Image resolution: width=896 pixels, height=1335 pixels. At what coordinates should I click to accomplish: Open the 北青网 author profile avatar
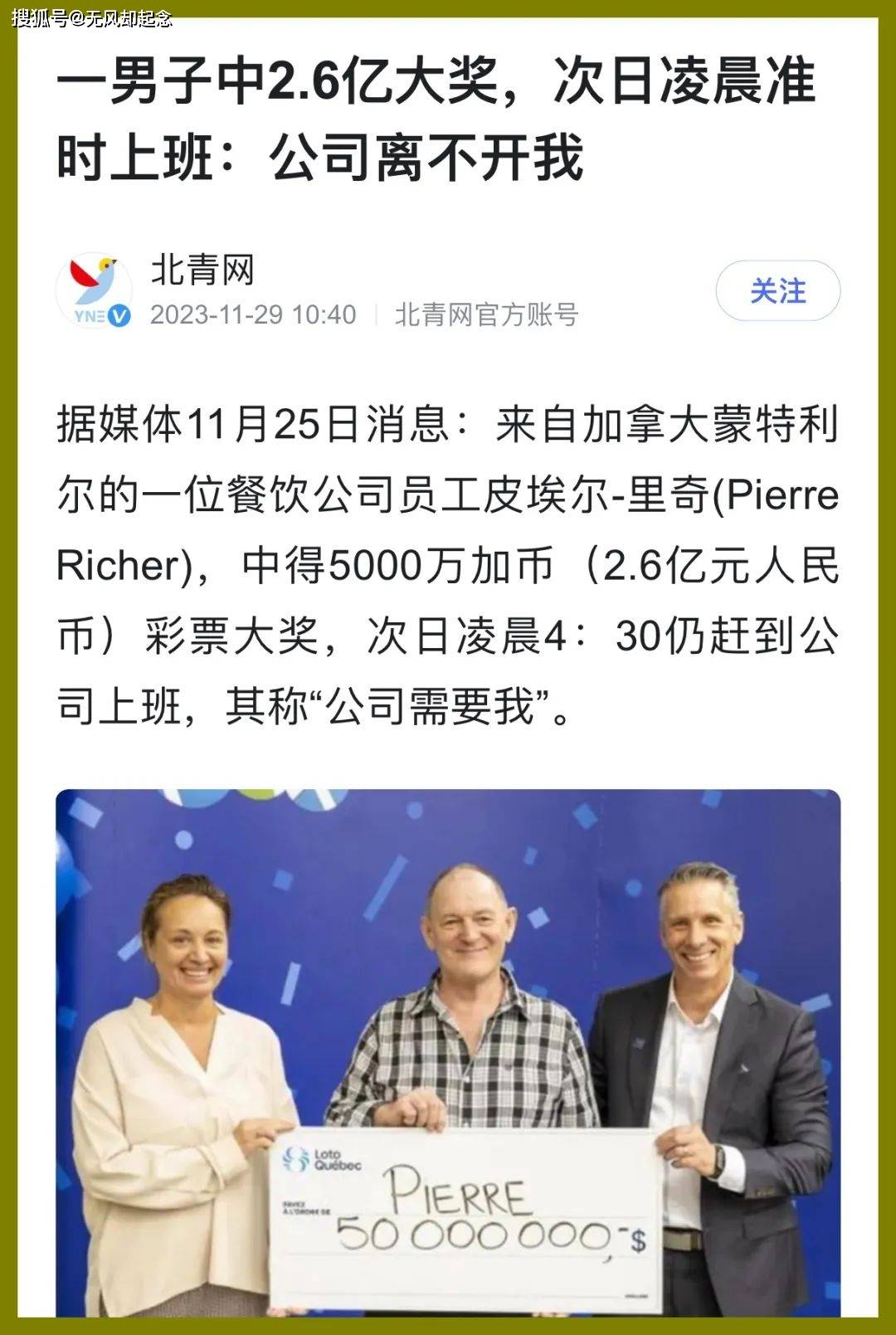95,291
